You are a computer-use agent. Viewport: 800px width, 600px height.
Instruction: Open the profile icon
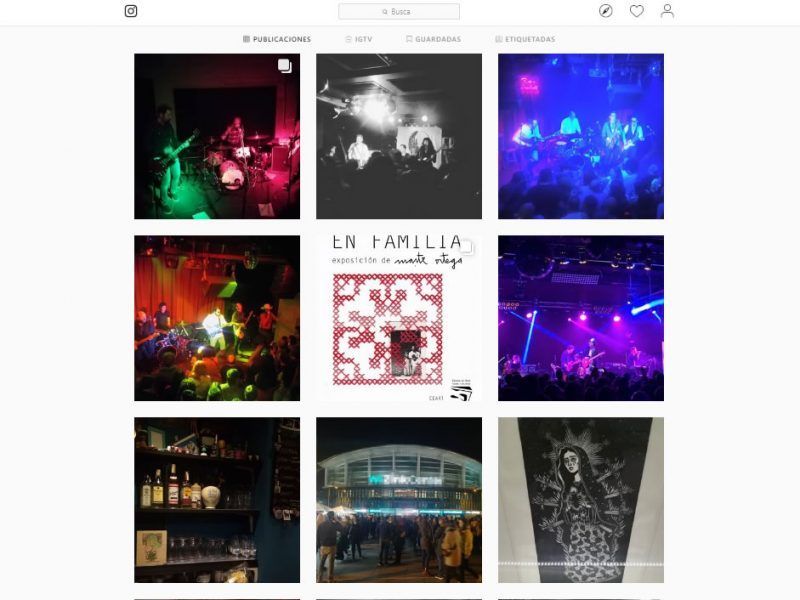pos(667,11)
